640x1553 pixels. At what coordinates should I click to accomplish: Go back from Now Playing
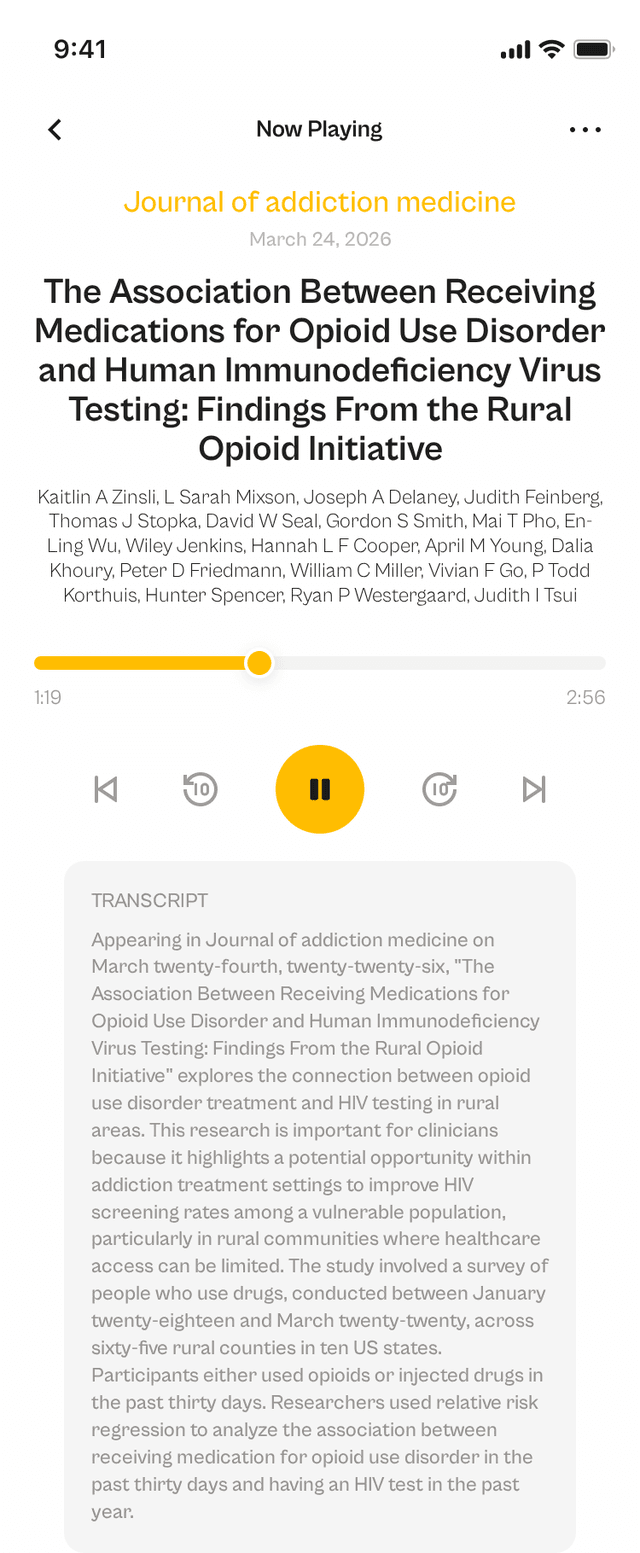tap(55, 129)
